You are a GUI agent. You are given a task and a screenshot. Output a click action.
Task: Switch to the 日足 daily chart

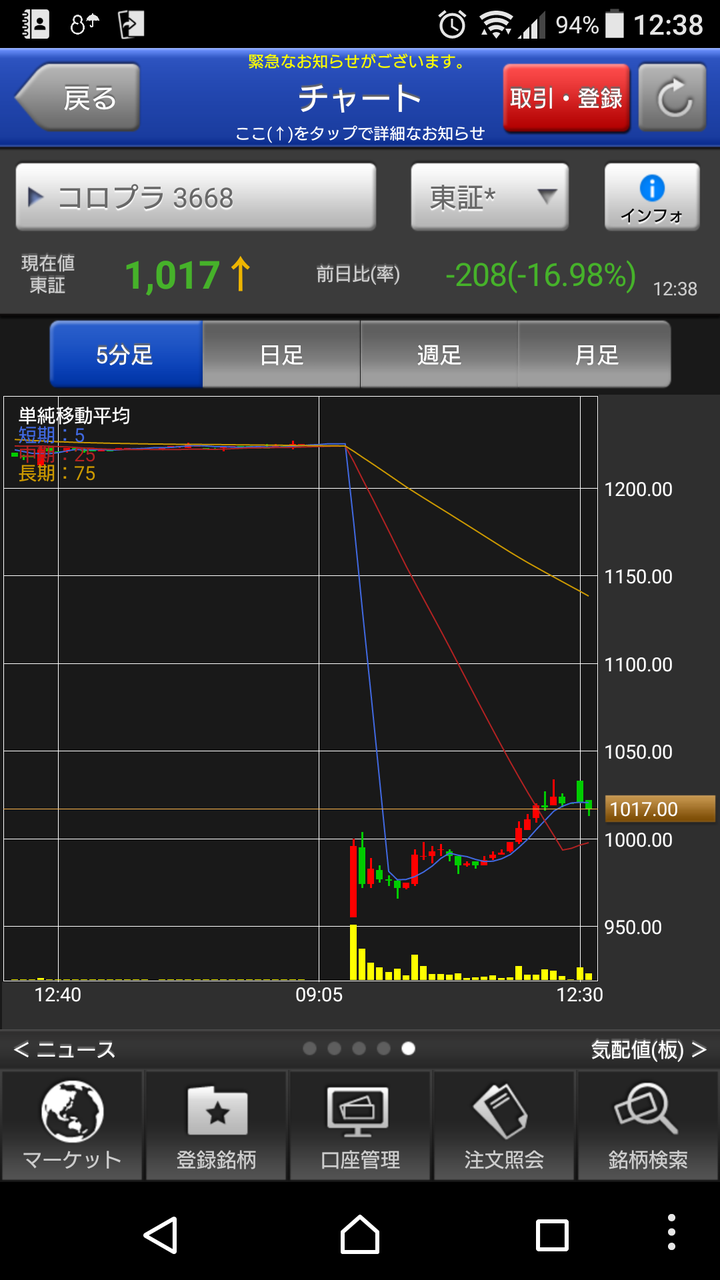[282, 354]
